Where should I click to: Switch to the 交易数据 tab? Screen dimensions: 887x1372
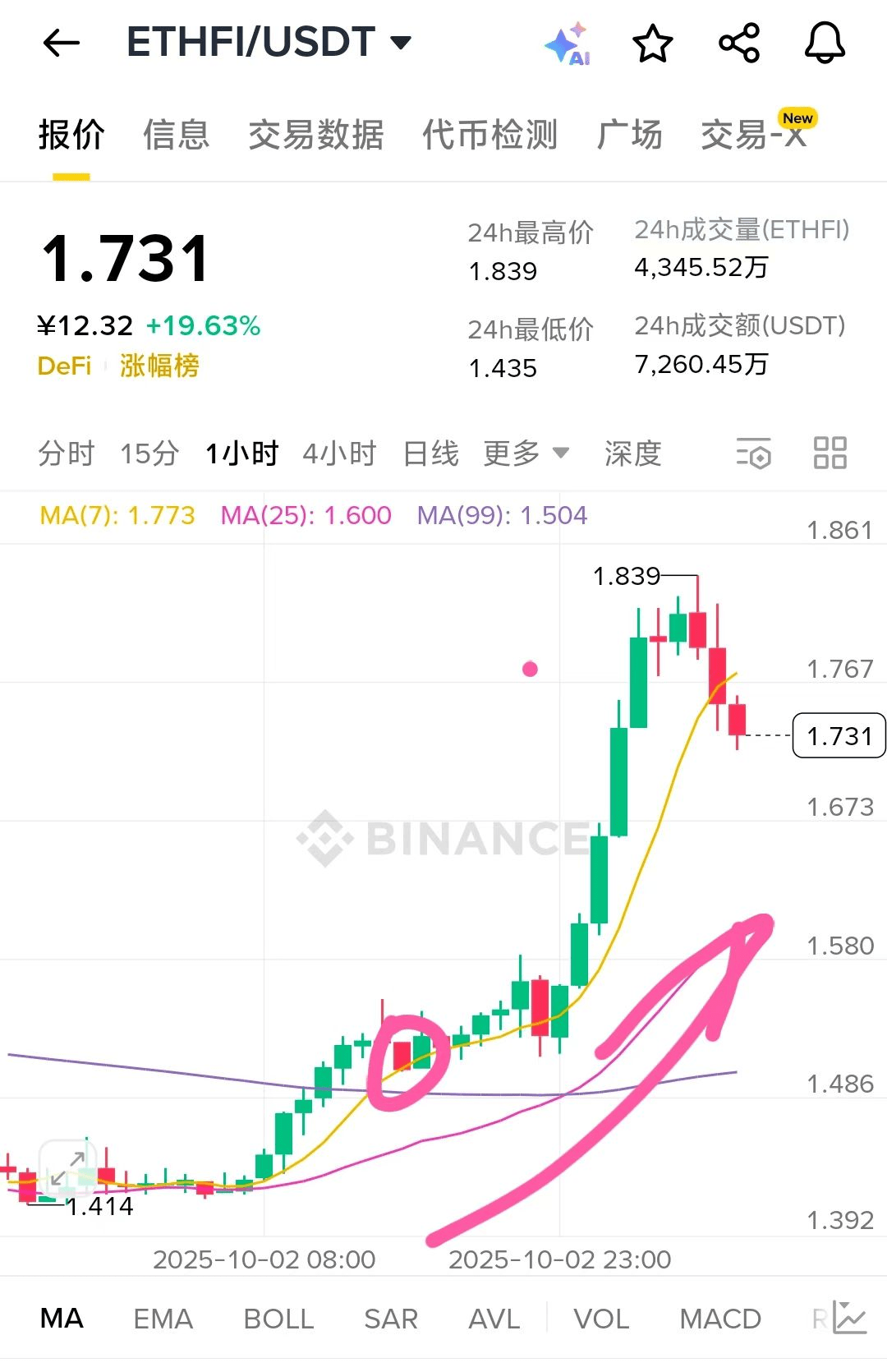tap(316, 135)
